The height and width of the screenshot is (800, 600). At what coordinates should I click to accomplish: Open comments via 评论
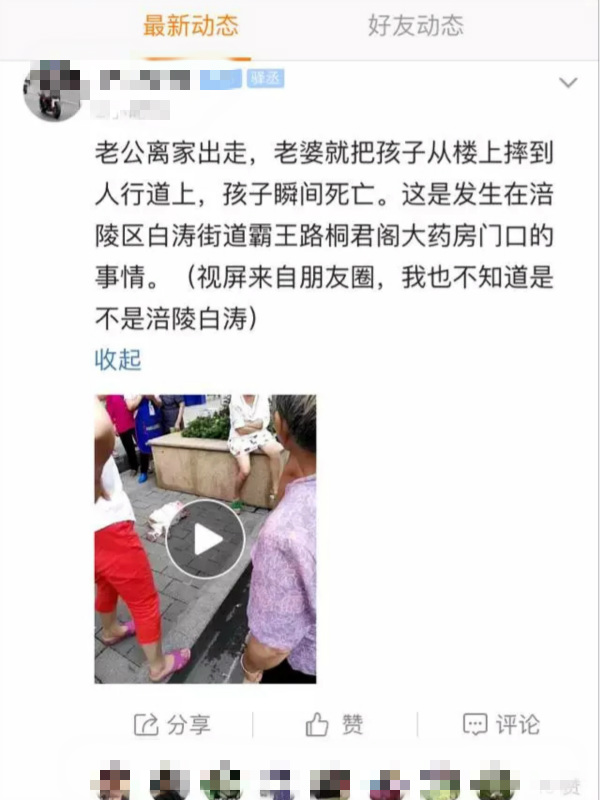coord(500,723)
